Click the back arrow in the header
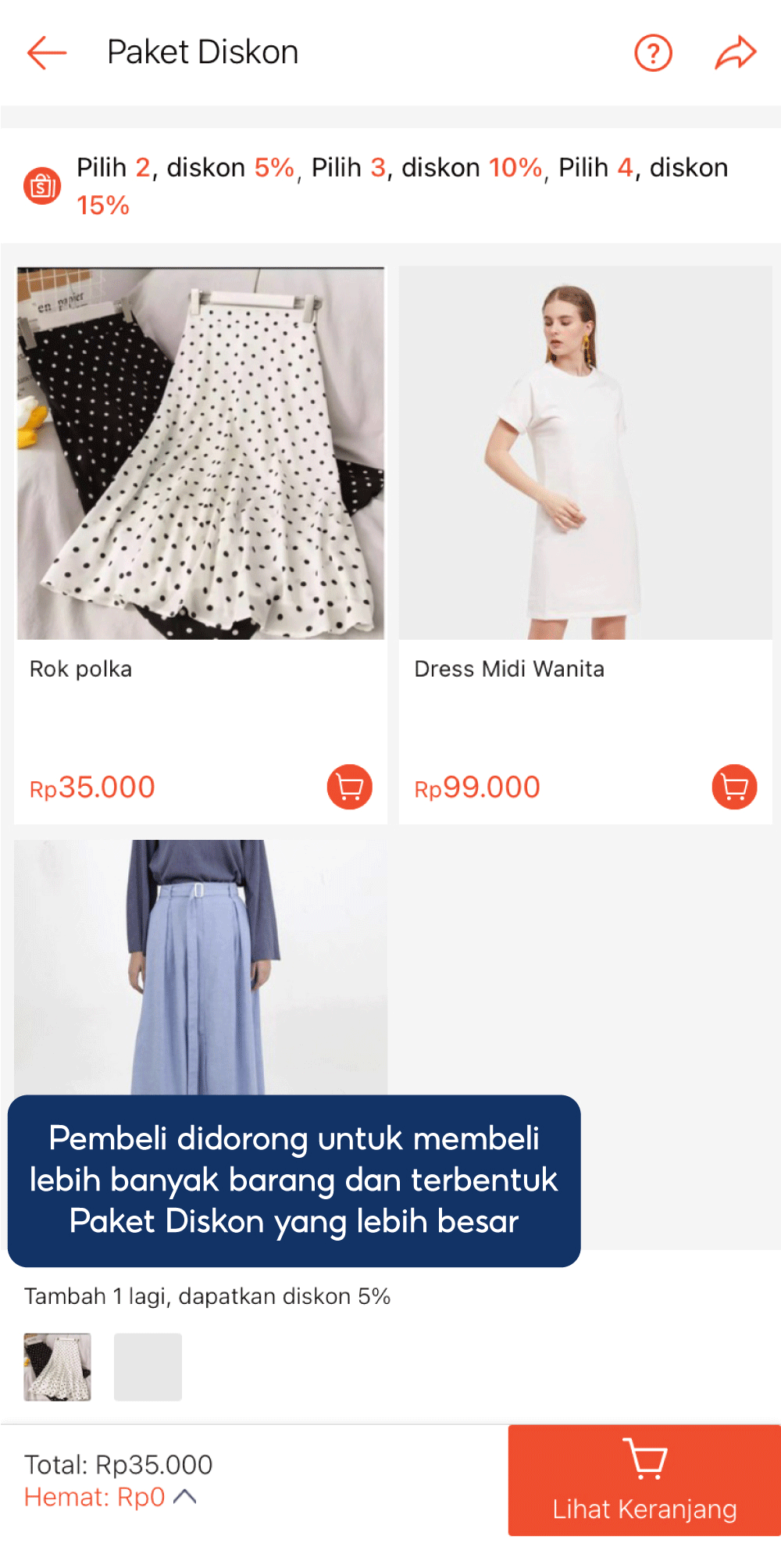This screenshot has height=1568, width=781. 45,52
